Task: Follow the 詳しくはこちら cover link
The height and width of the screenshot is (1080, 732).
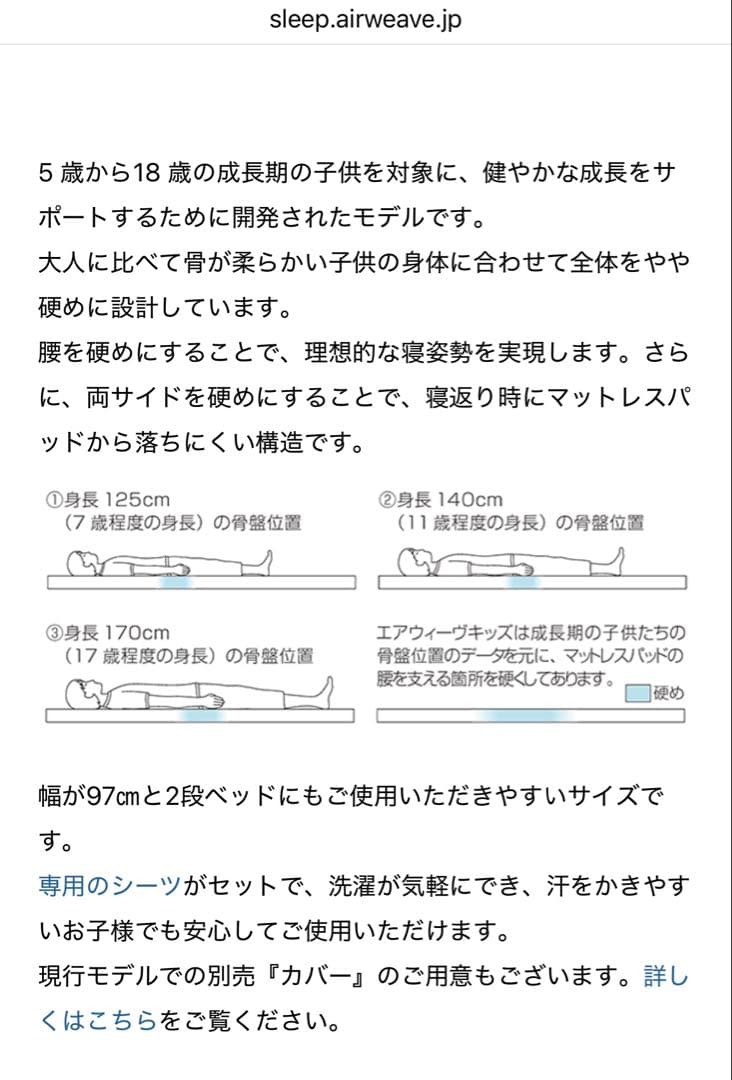Action: pos(98,1020)
